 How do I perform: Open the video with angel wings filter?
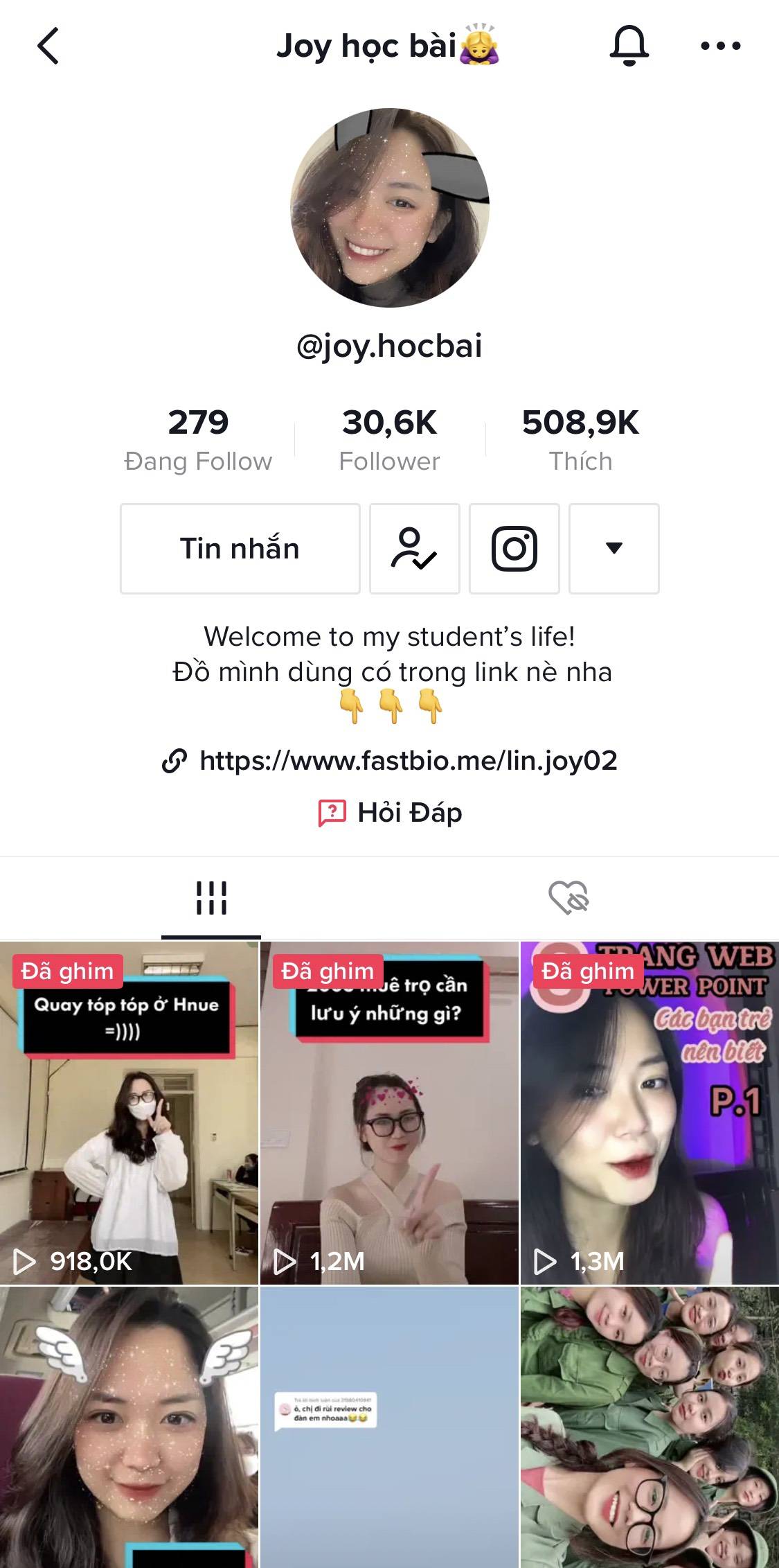pyautogui.click(x=129, y=1427)
